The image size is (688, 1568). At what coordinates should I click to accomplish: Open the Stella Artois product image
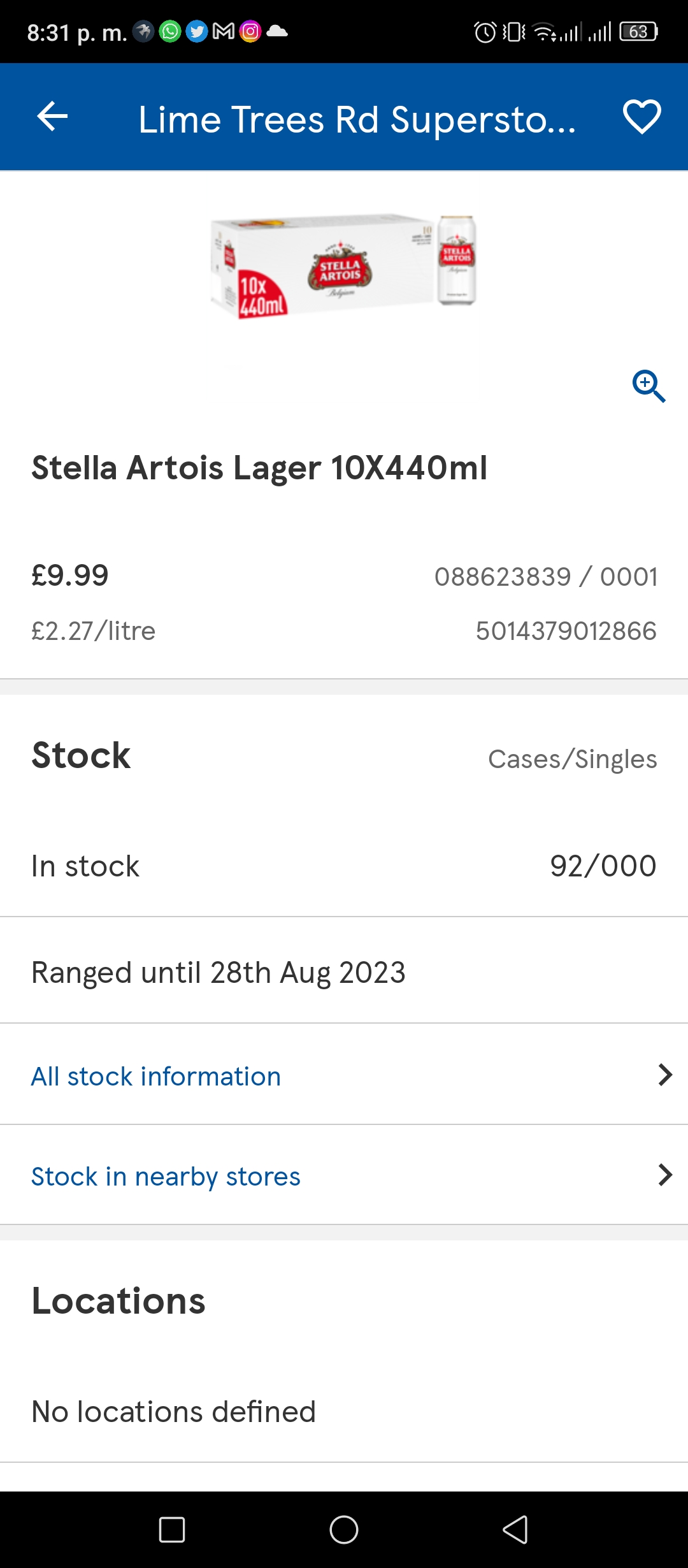pos(344,266)
